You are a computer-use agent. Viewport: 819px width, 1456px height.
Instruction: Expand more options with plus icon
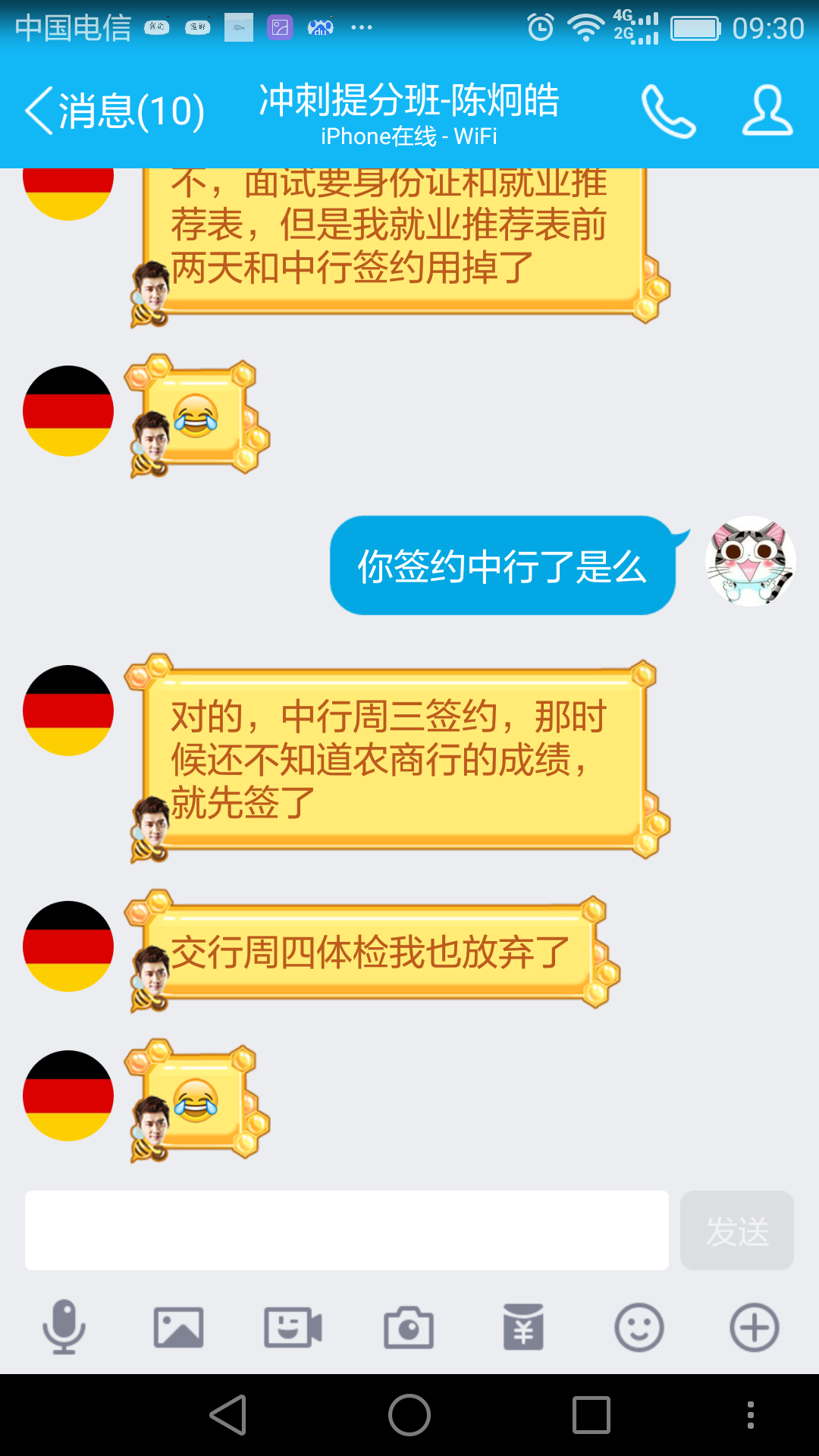[x=754, y=1327]
